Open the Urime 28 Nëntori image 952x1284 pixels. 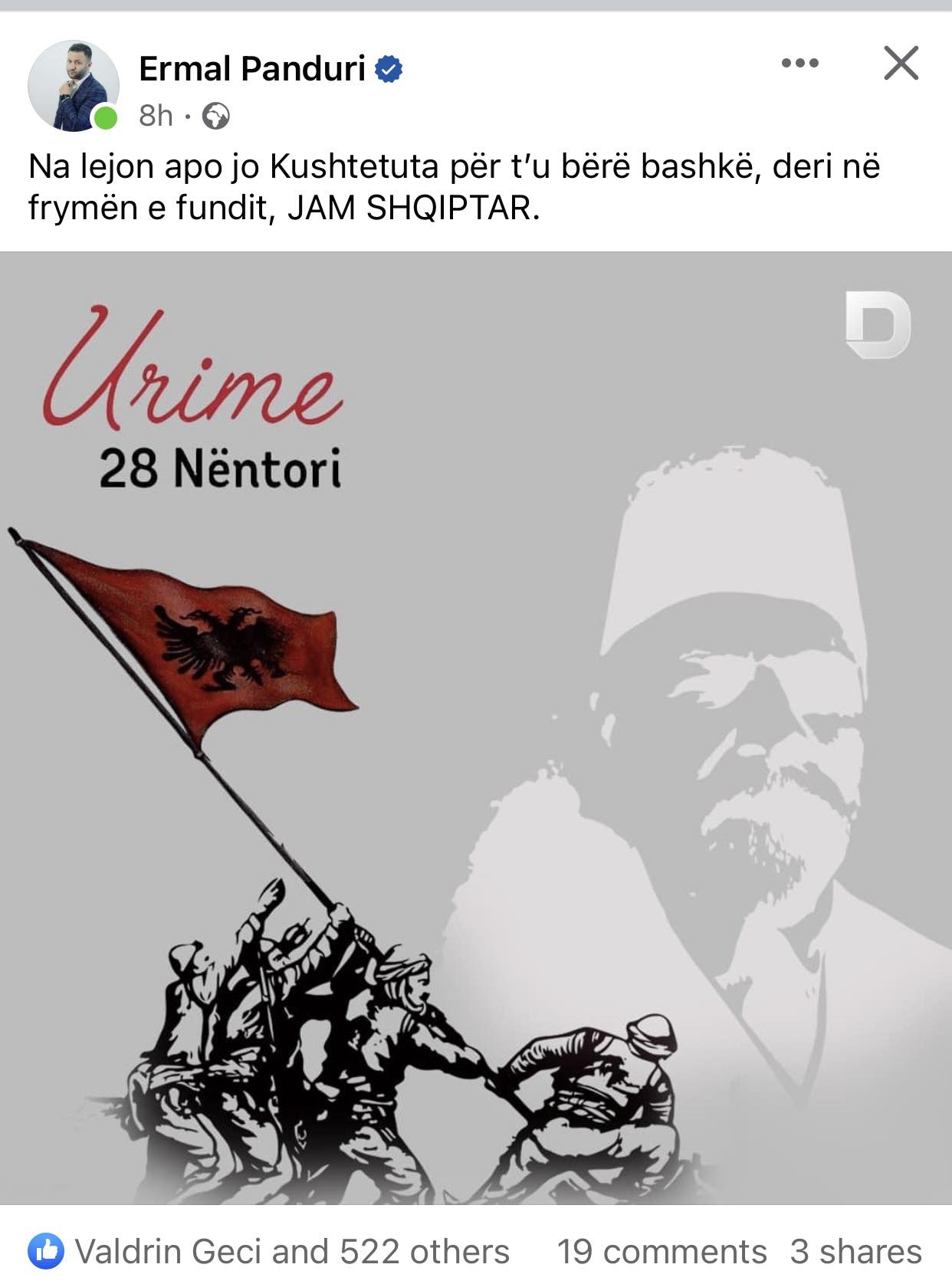click(x=475, y=728)
